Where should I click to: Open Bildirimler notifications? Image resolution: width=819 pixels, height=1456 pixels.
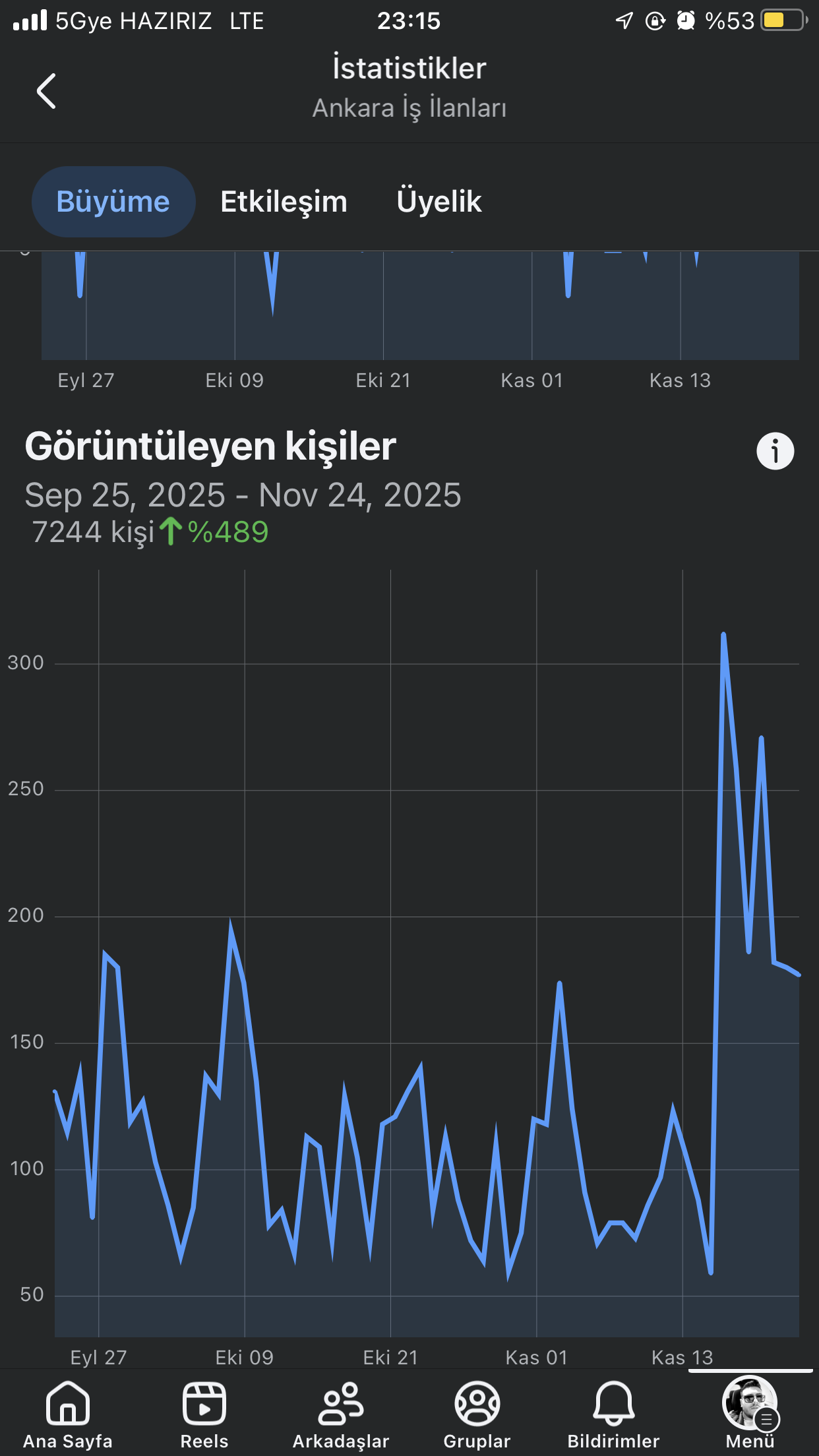coord(614,1415)
